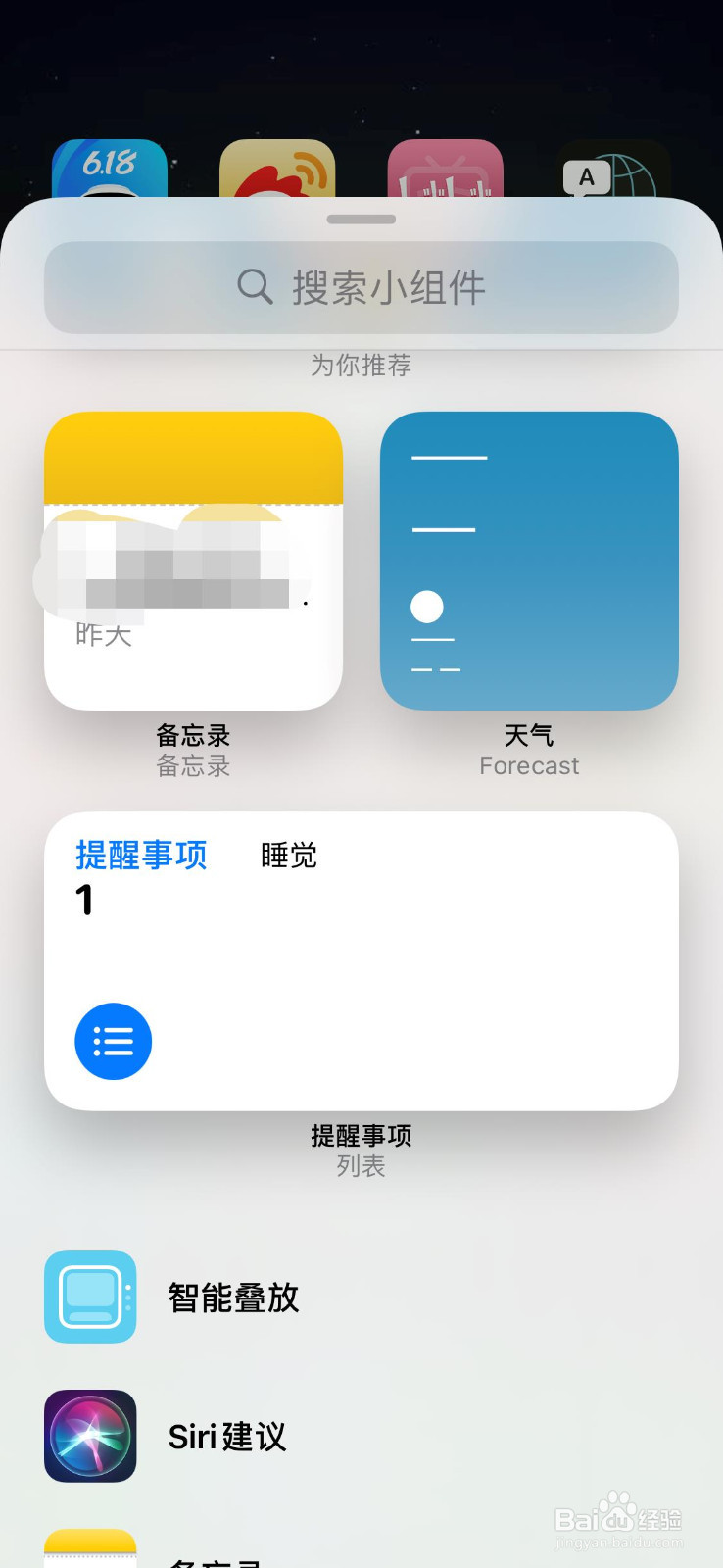Open the Siri建议 icon
Viewport: 723px width, 1568px height.
point(89,1436)
